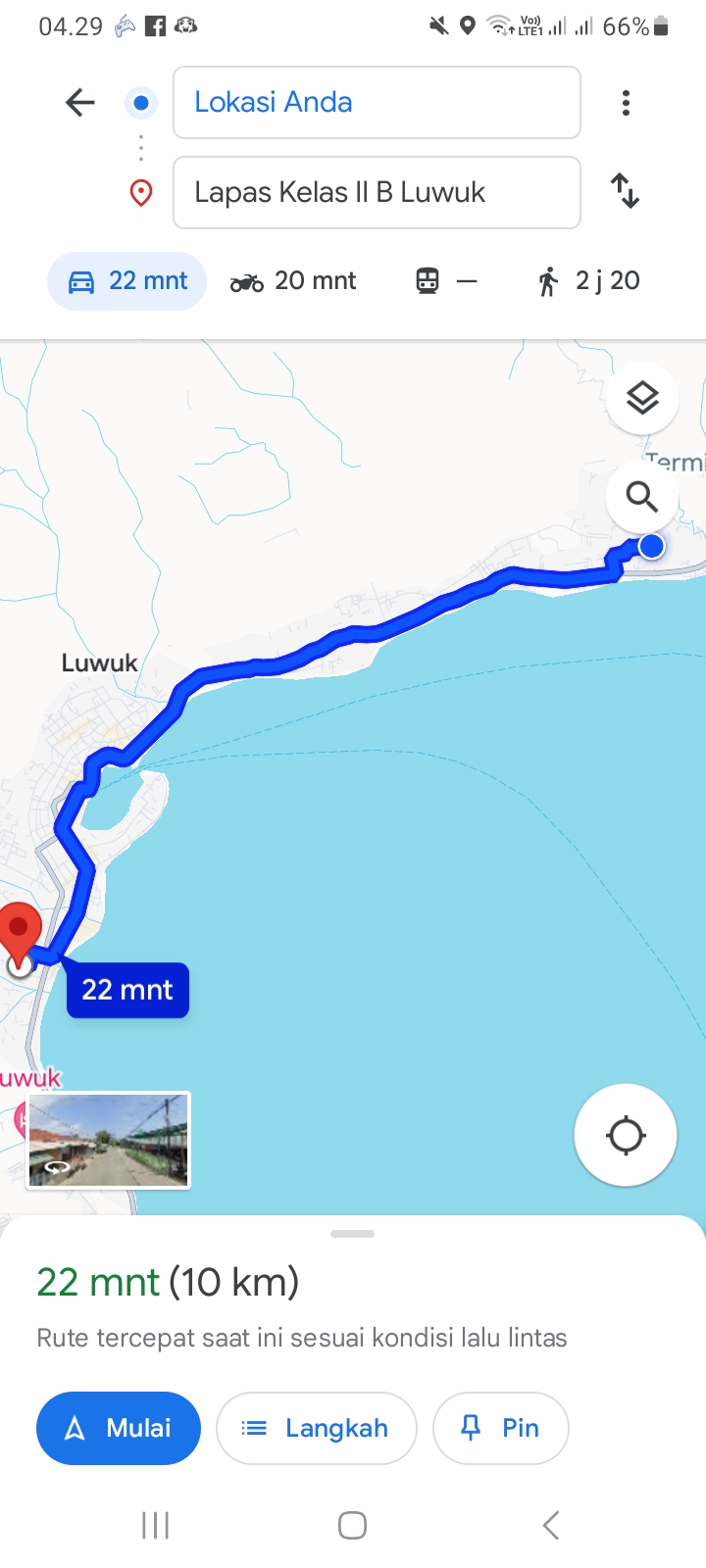The image size is (706, 1568).
Task: Expand the bottom sheet handle
Action: pos(353,1234)
